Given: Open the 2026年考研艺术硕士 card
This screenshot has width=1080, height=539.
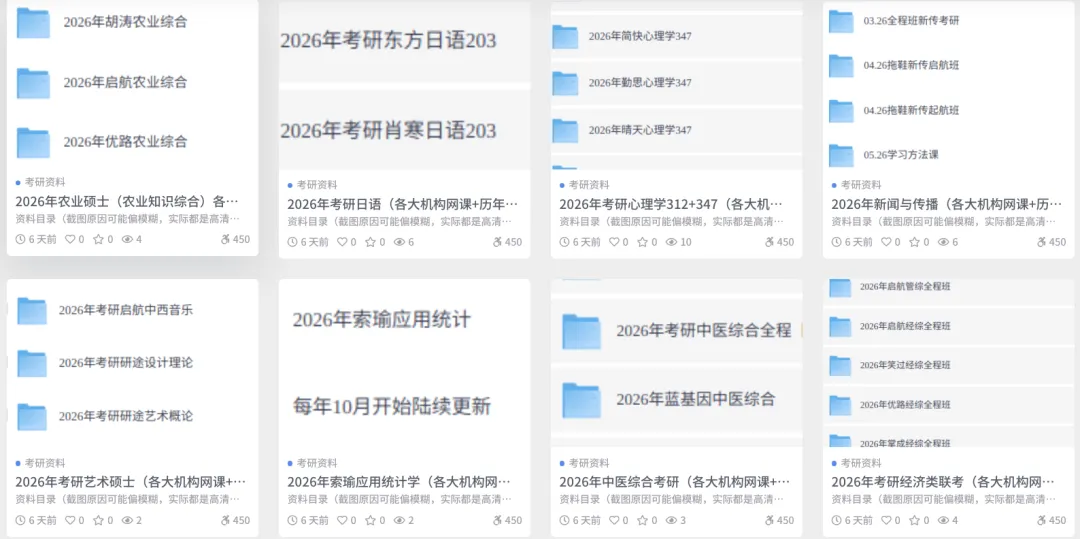Looking at the screenshot, I should (131, 482).
